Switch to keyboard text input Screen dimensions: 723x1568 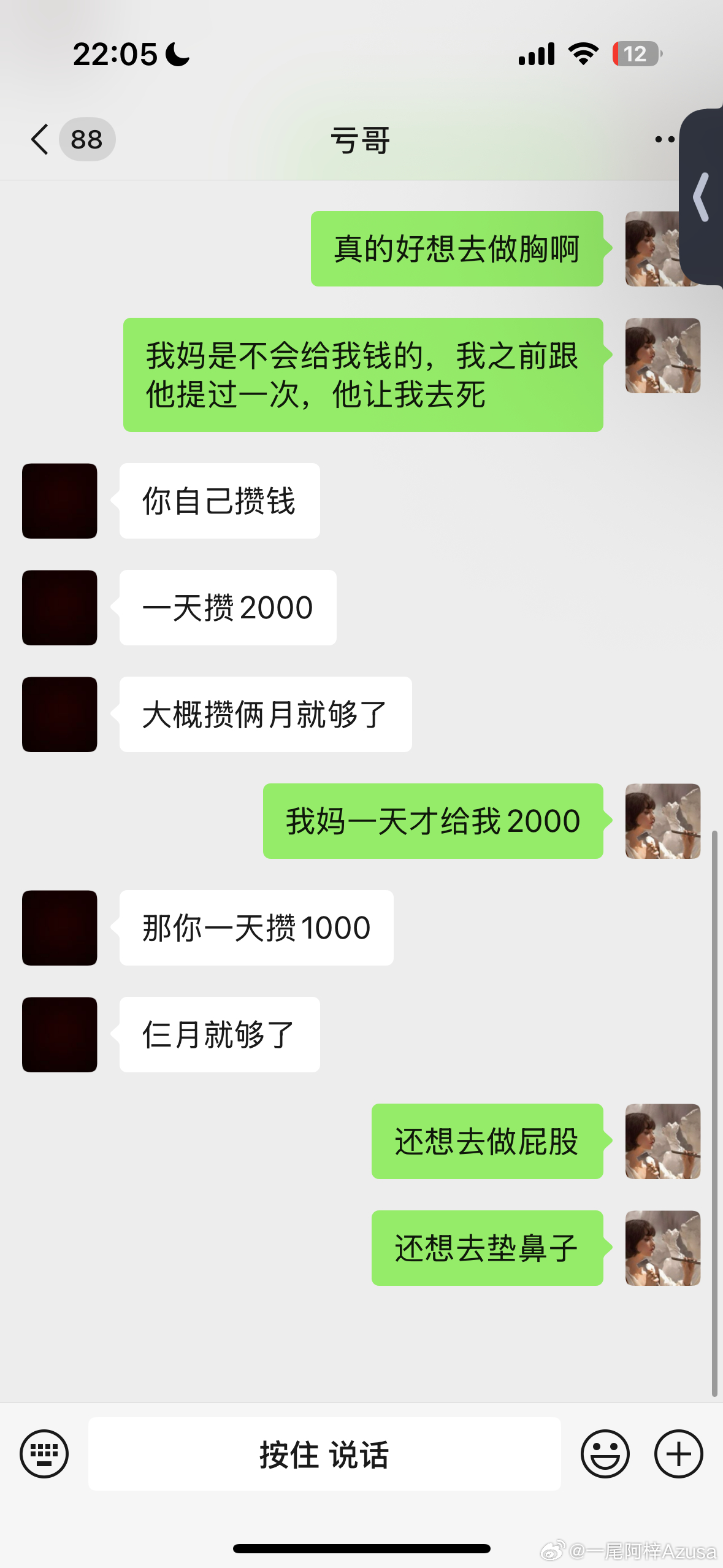coord(44,1453)
